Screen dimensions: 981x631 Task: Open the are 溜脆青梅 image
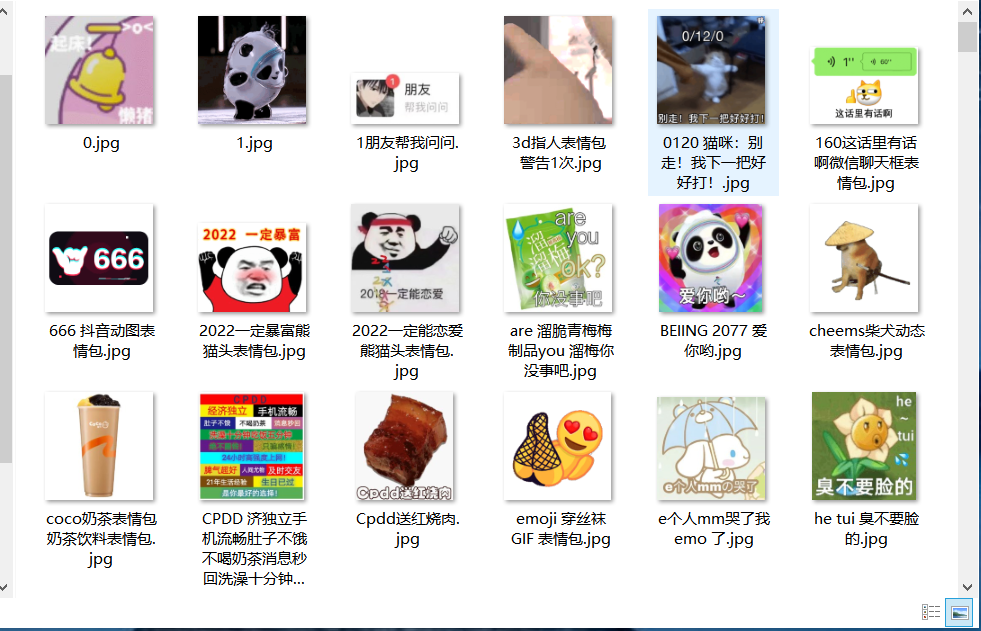pos(558,258)
